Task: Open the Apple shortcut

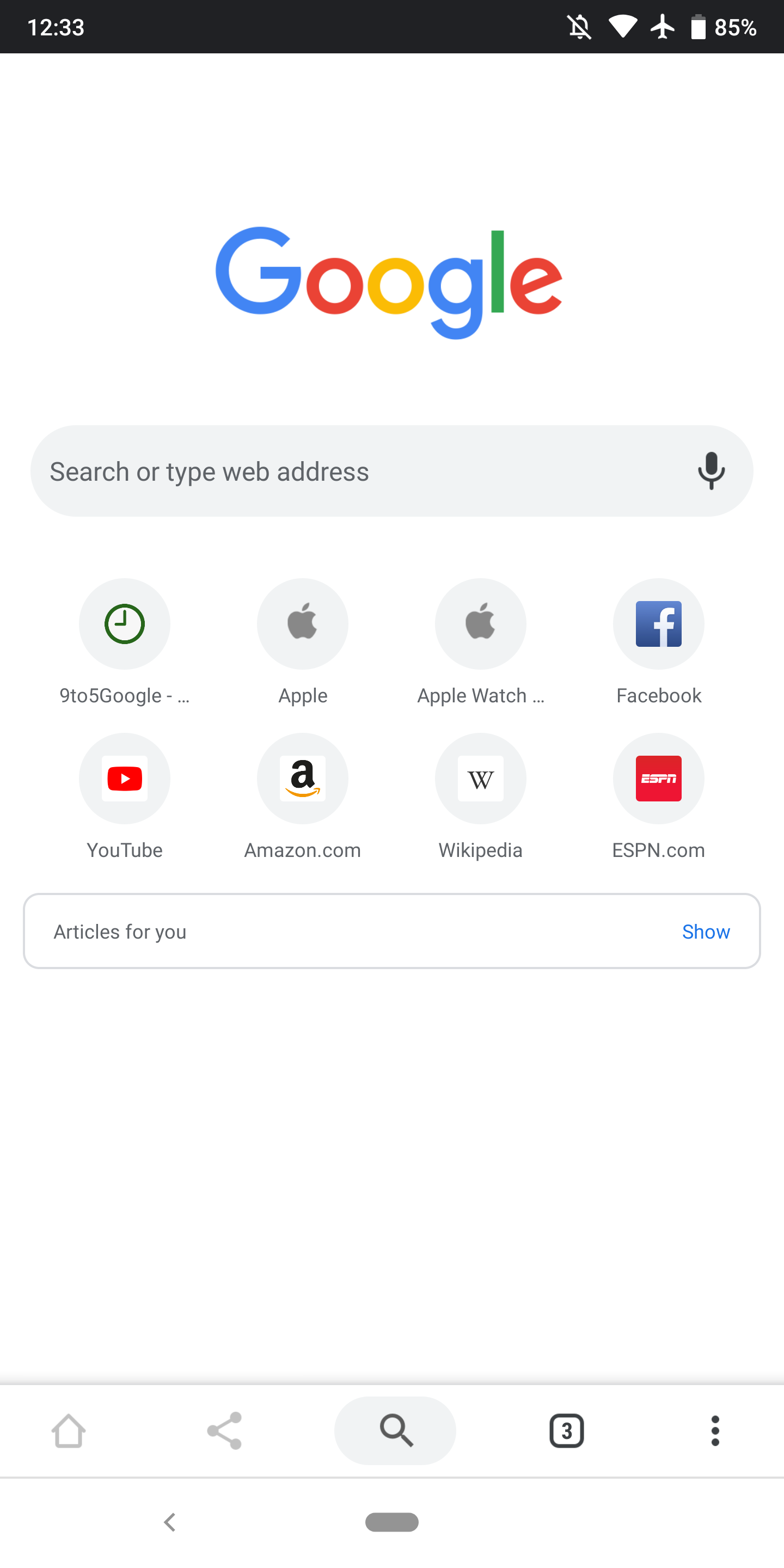Action: click(x=303, y=624)
